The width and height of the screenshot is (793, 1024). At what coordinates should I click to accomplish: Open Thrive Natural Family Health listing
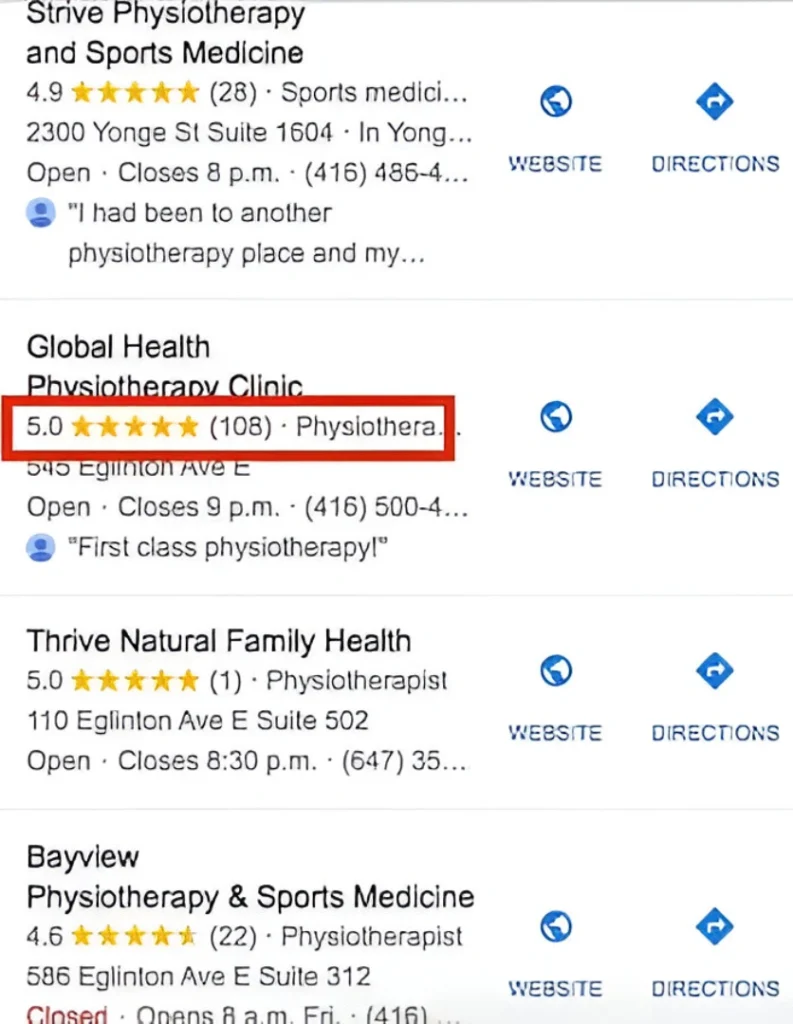pos(218,641)
